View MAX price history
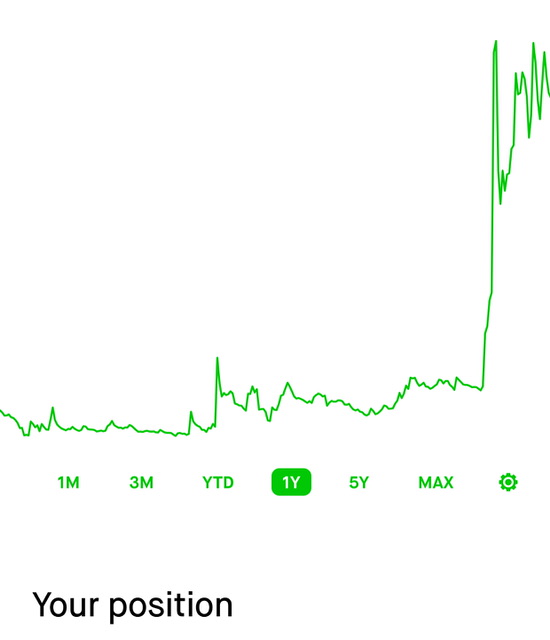This screenshot has height=640, width=550. [436, 482]
